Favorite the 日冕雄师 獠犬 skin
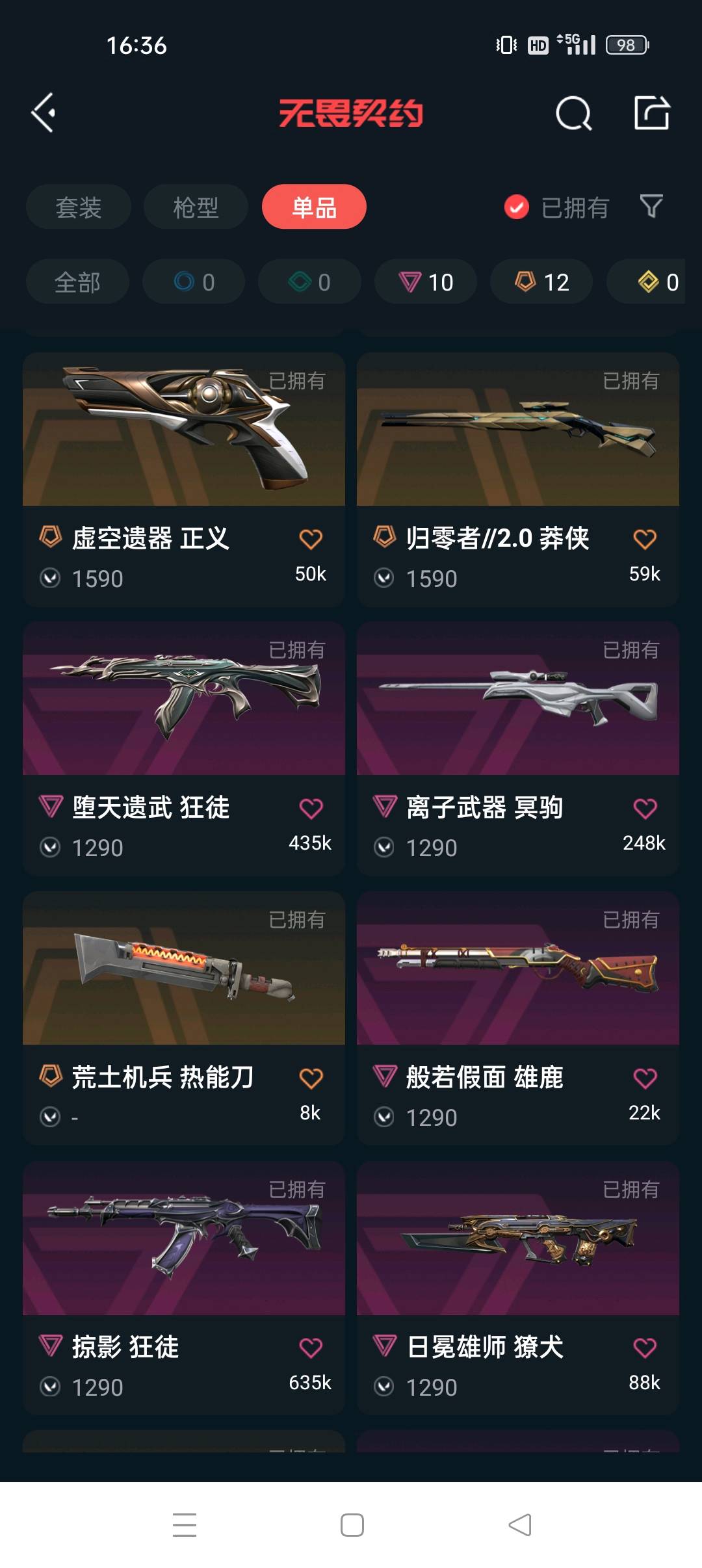This screenshot has width=702, height=1568. pyautogui.click(x=645, y=1348)
